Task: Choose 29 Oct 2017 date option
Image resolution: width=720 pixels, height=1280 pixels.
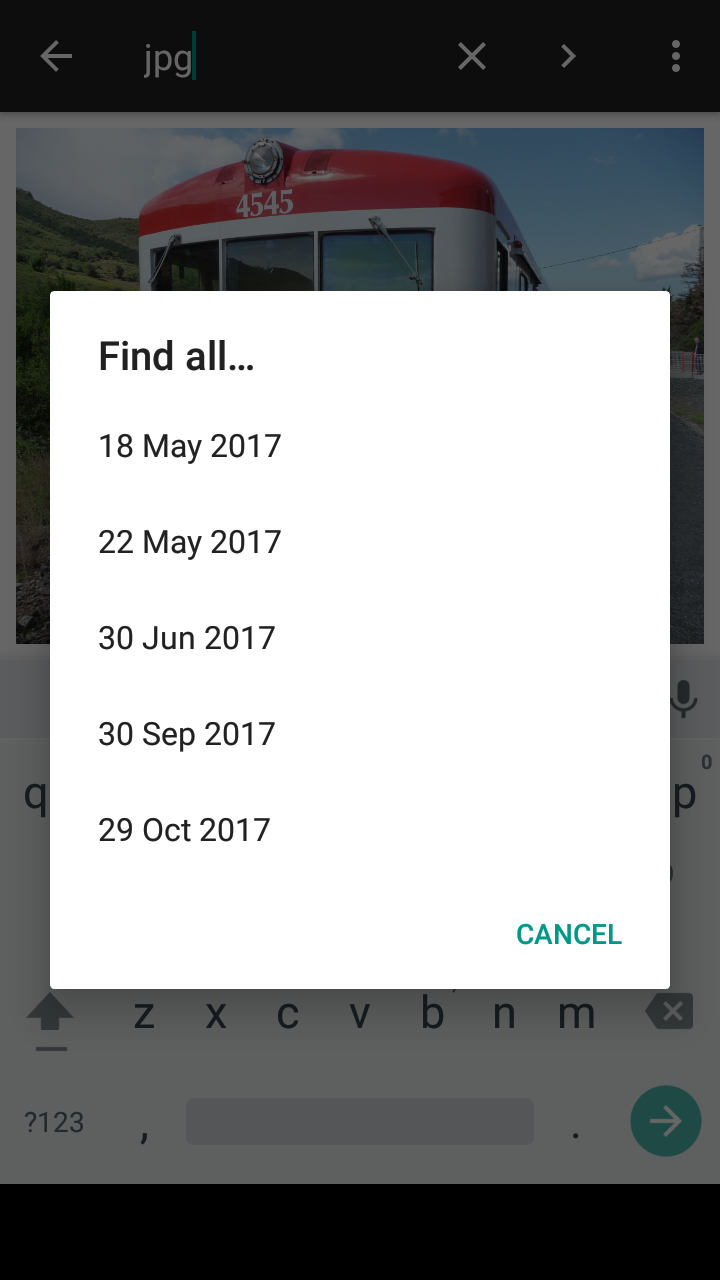Action: (x=185, y=830)
